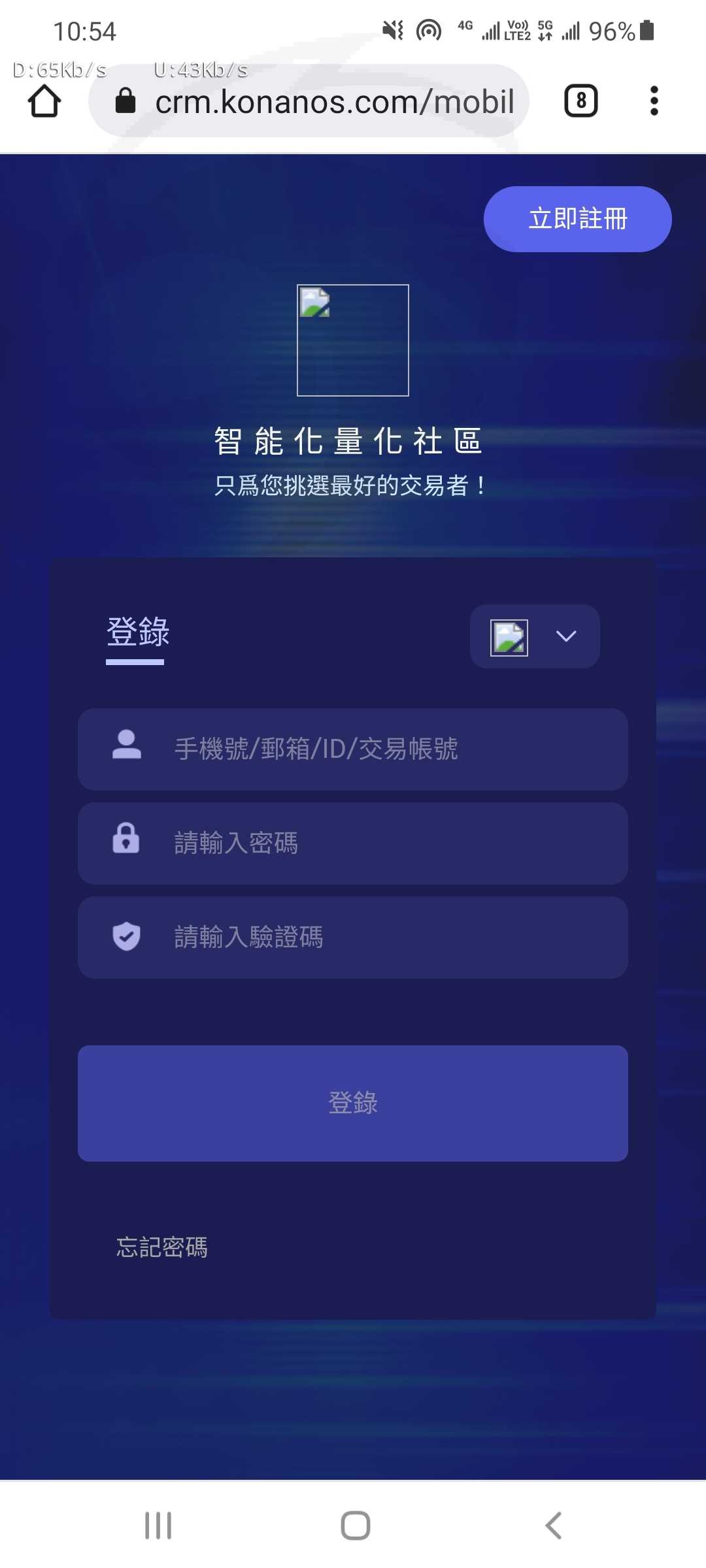
Task: Select the 登錄 tab heading
Action: click(x=138, y=632)
